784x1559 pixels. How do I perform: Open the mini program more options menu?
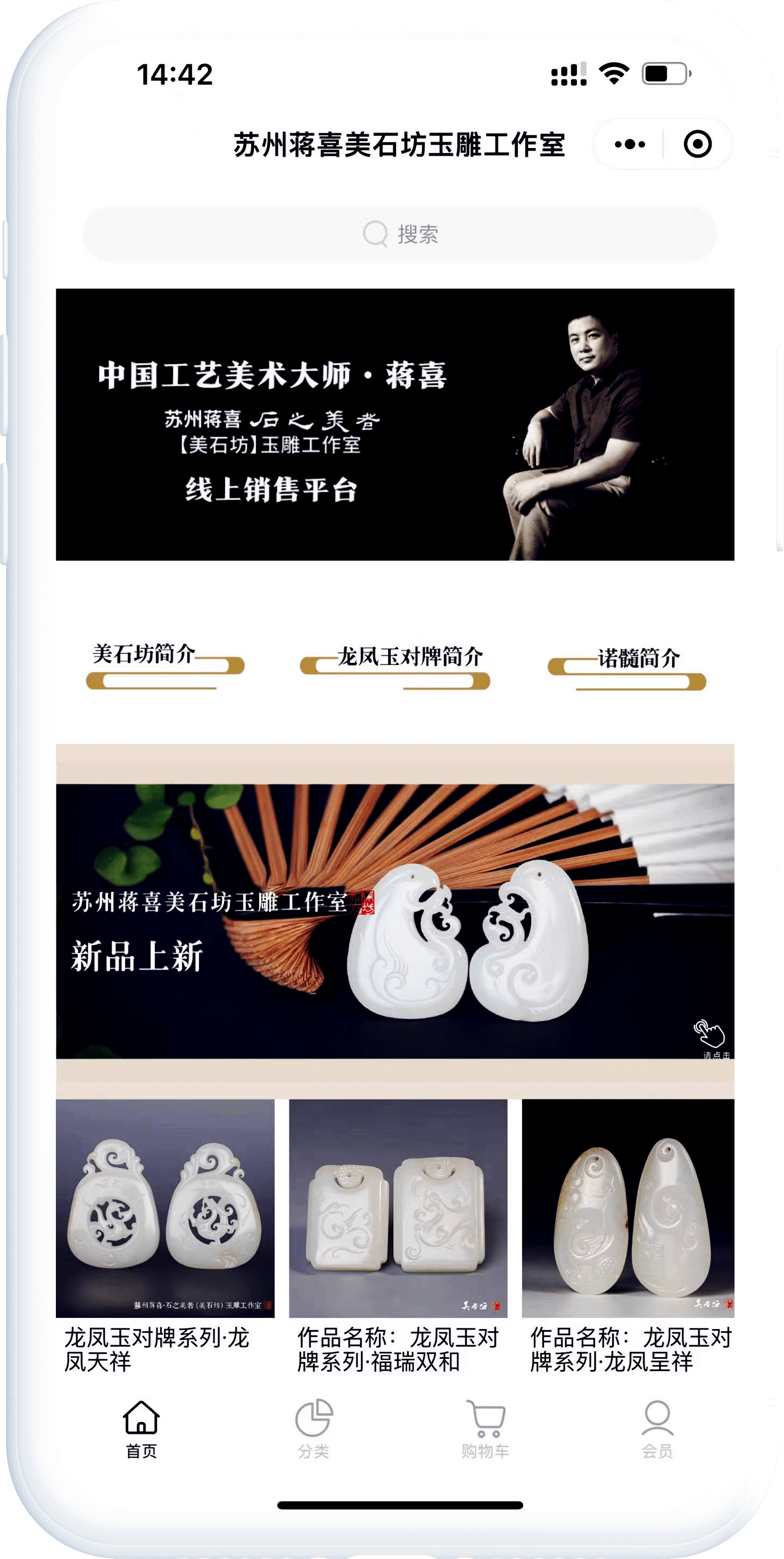(x=630, y=145)
